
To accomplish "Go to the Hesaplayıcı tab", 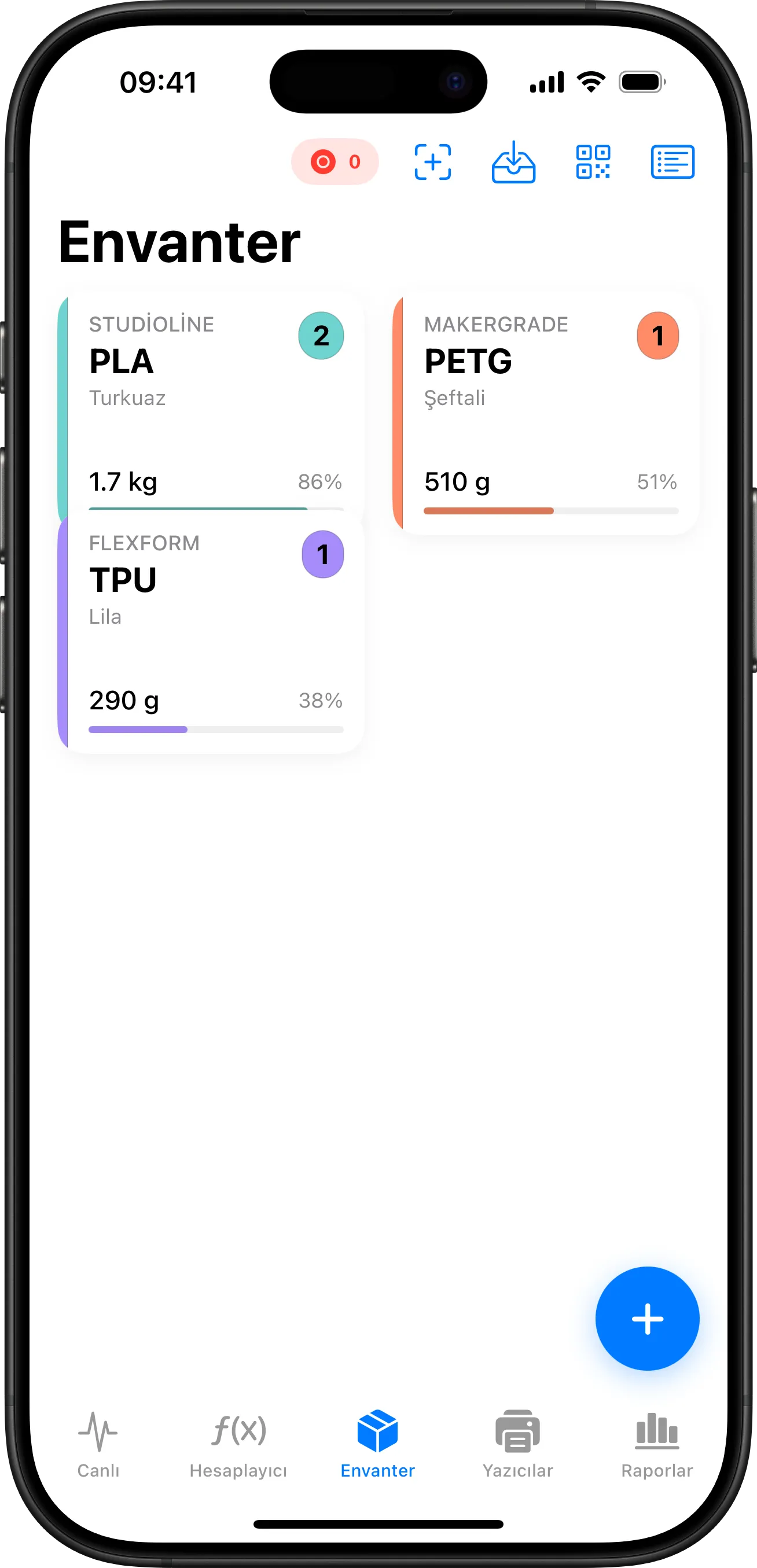I will pos(238,1444).
